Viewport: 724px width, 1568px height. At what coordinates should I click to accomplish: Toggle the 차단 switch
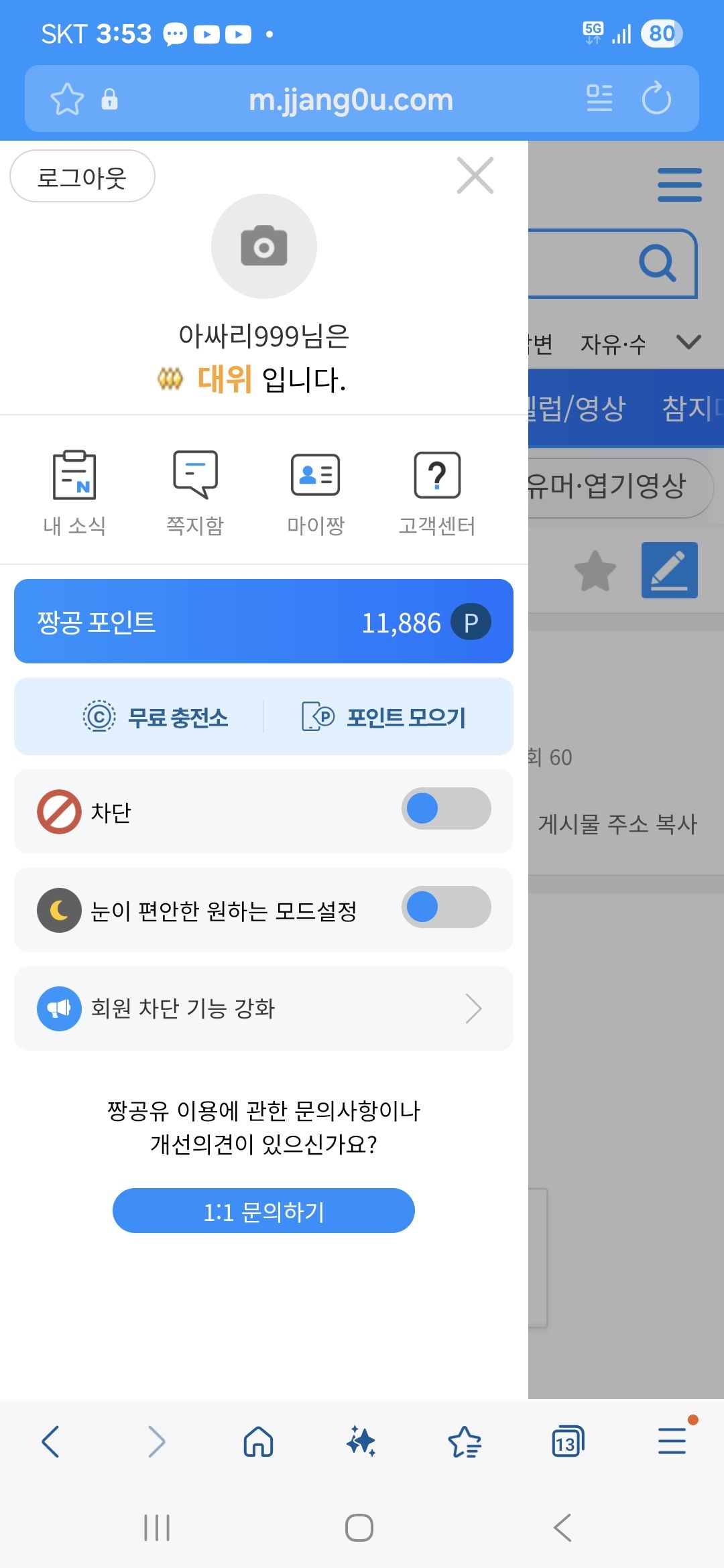click(x=446, y=808)
